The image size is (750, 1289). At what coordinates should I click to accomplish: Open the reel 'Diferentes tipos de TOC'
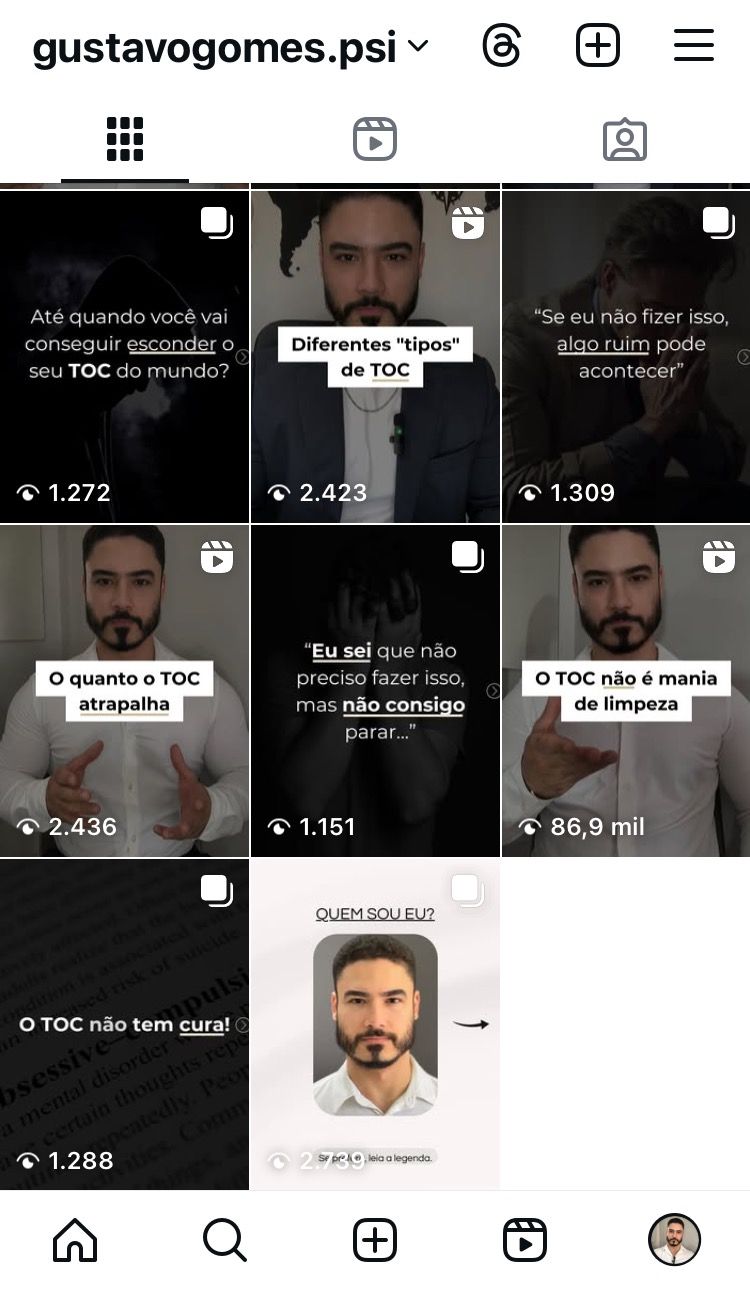pos(375,356)
